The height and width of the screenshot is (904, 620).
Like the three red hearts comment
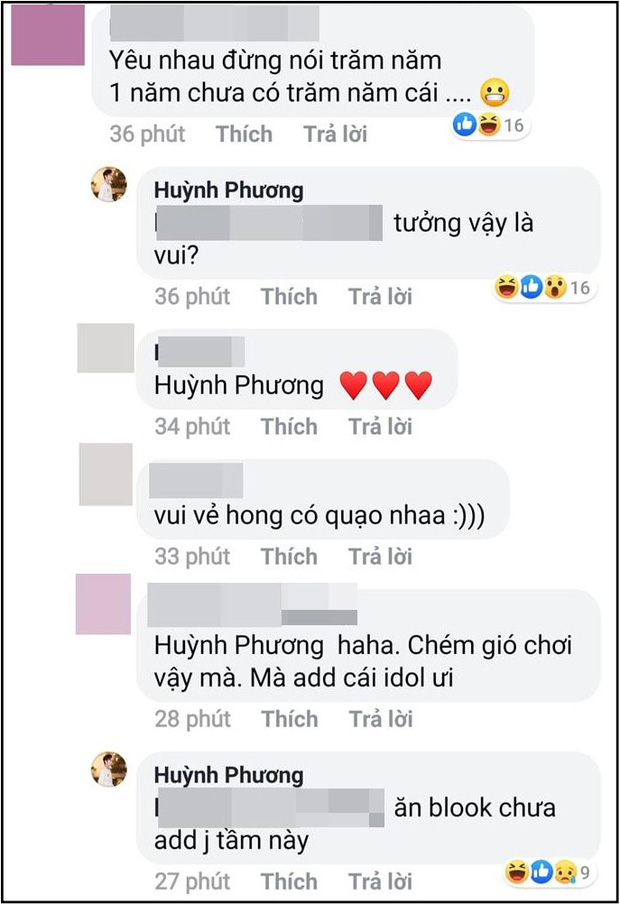tap(289, 427)
